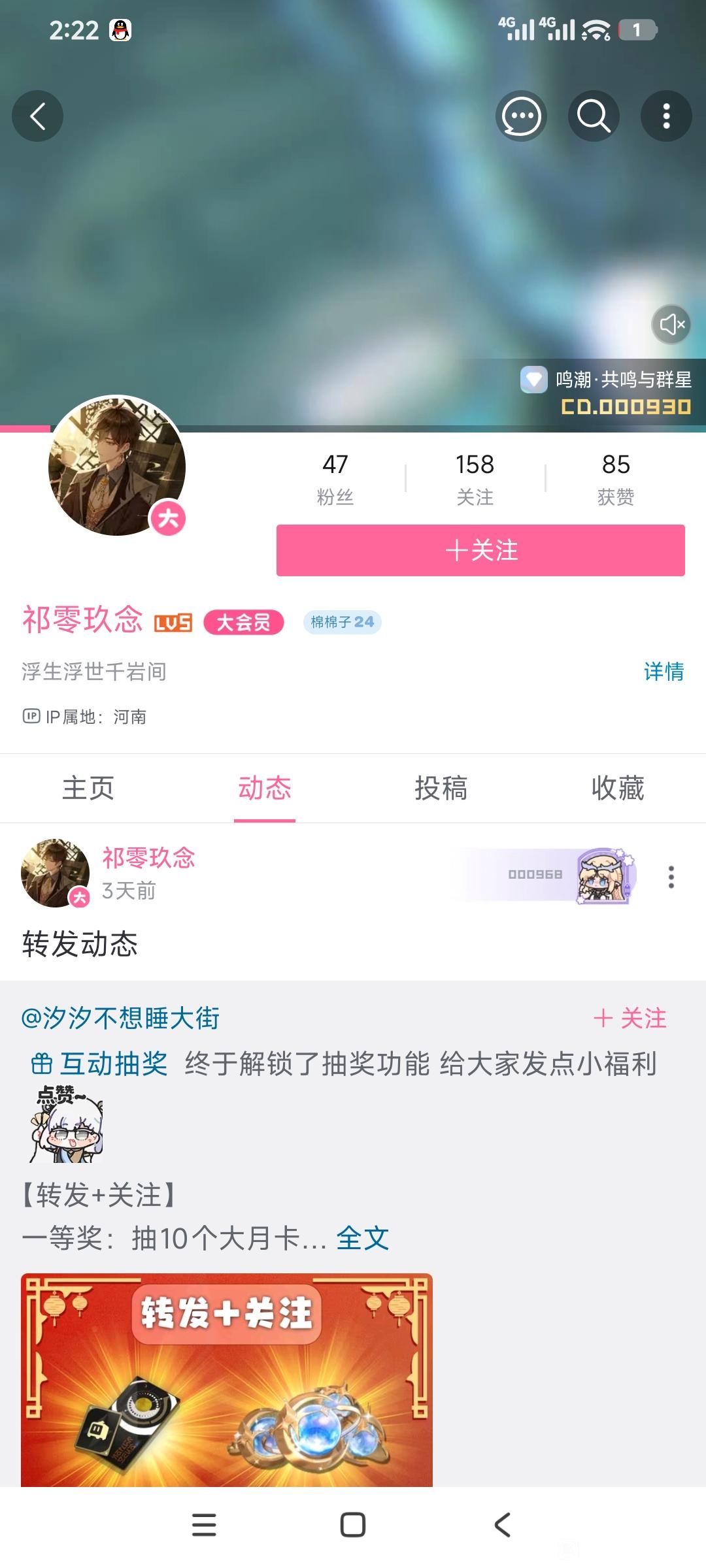Go back using the top-left arrow
The width and height of the screenshot is (706, 1568).
point(38,116)
